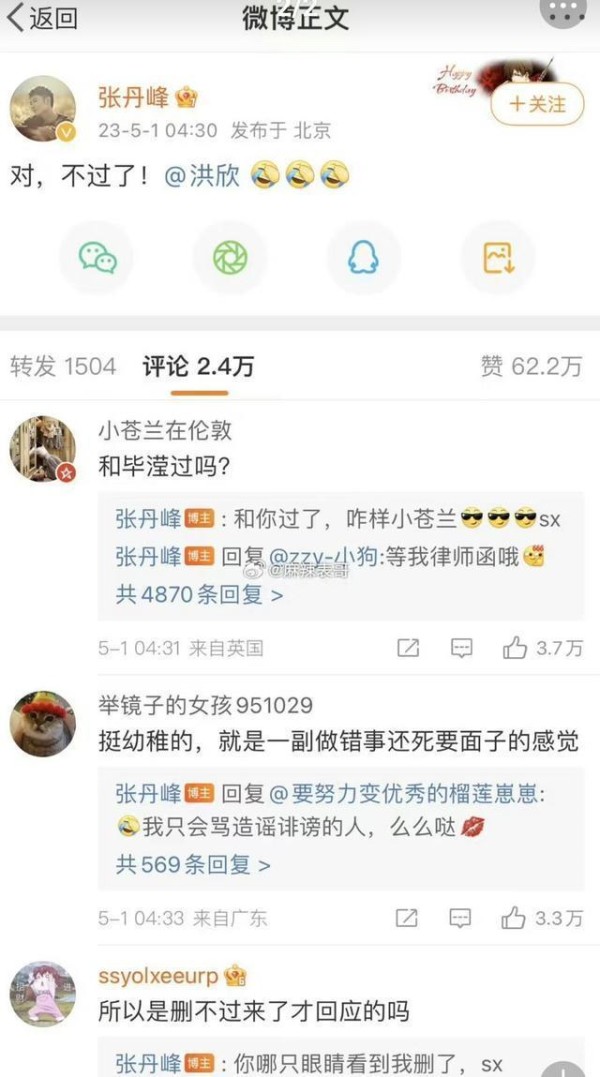Open the three-dot overflow menu
The image size is (600, 1077).
[x=563, y=11]
